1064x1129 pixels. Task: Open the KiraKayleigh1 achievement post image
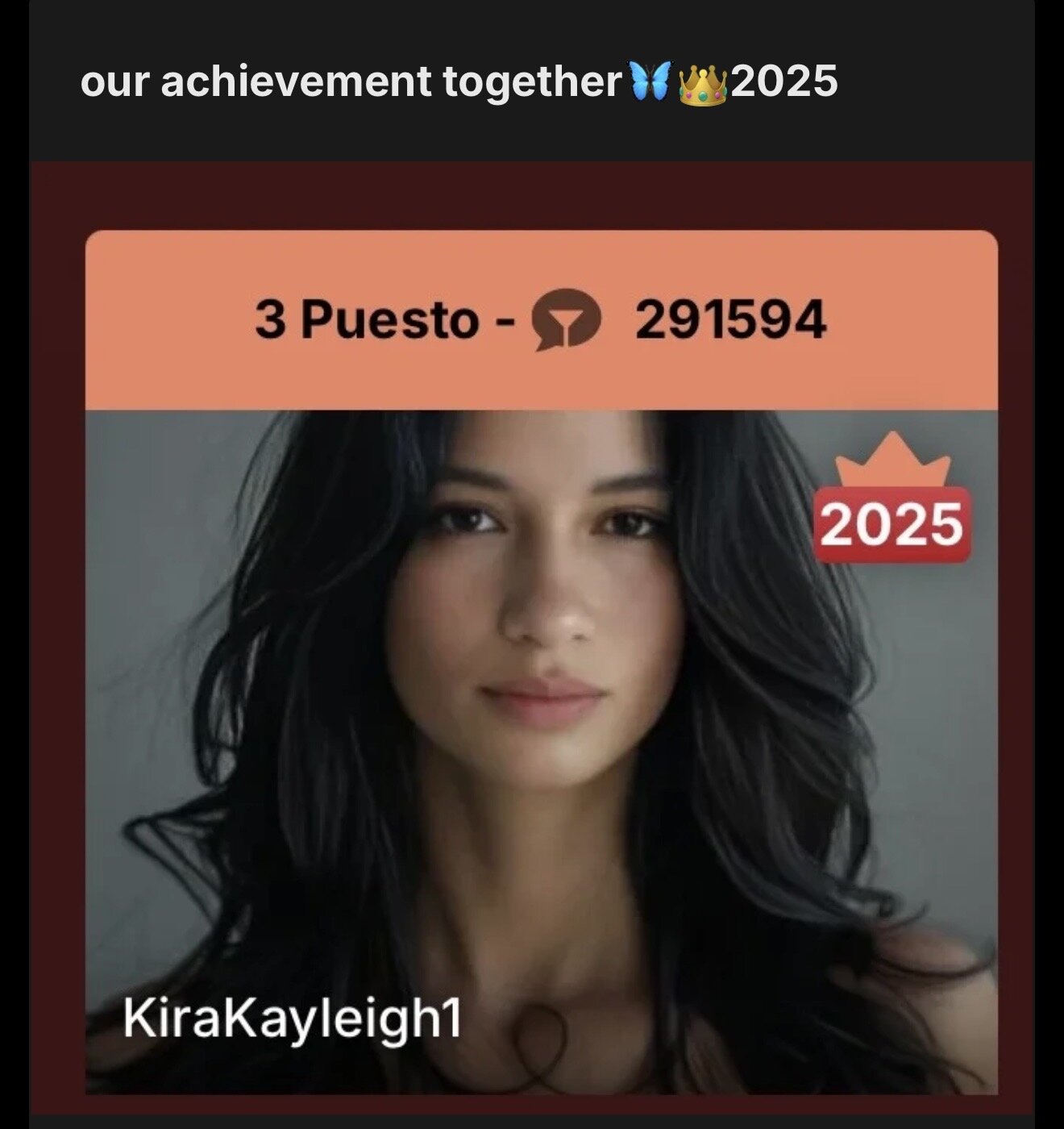pos(541,661)
